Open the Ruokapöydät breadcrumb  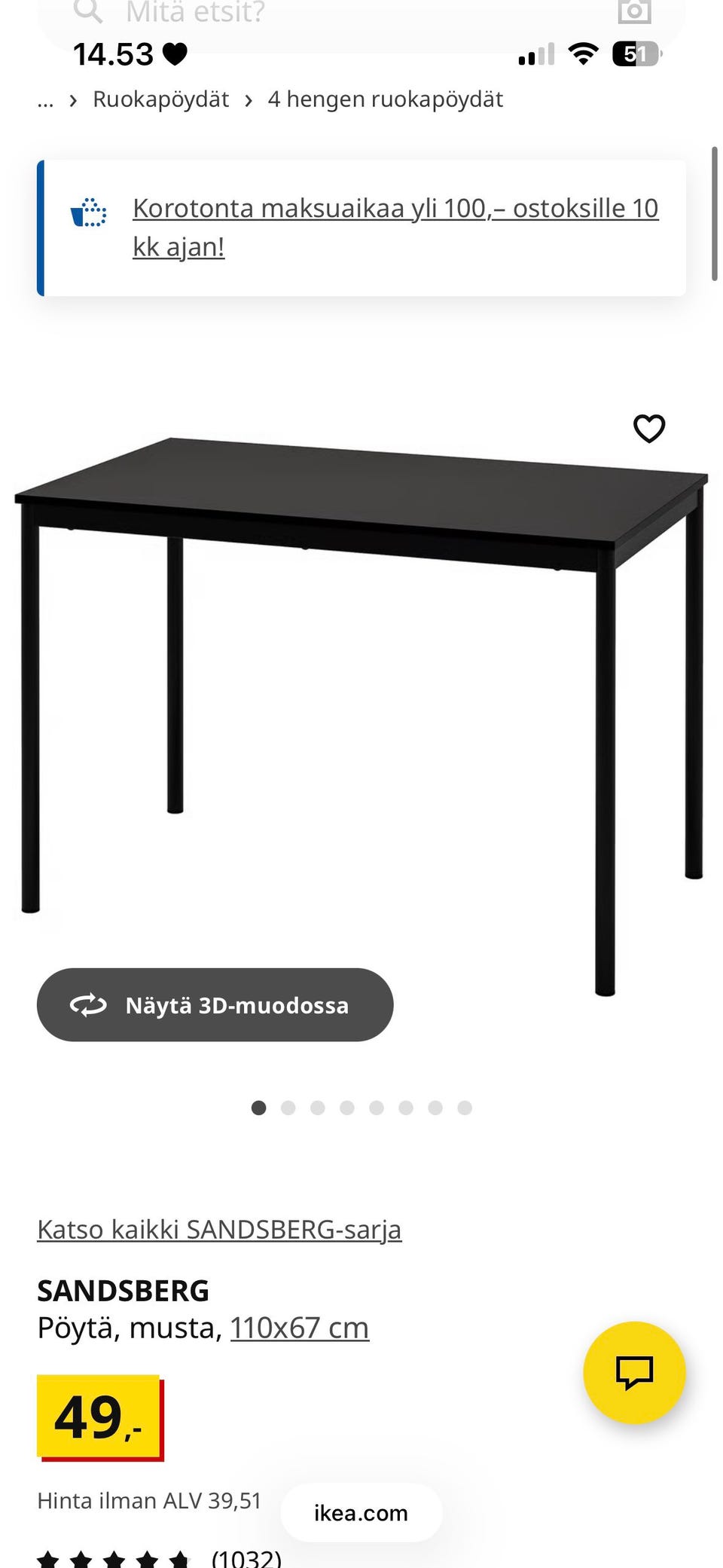pos(160,99)
